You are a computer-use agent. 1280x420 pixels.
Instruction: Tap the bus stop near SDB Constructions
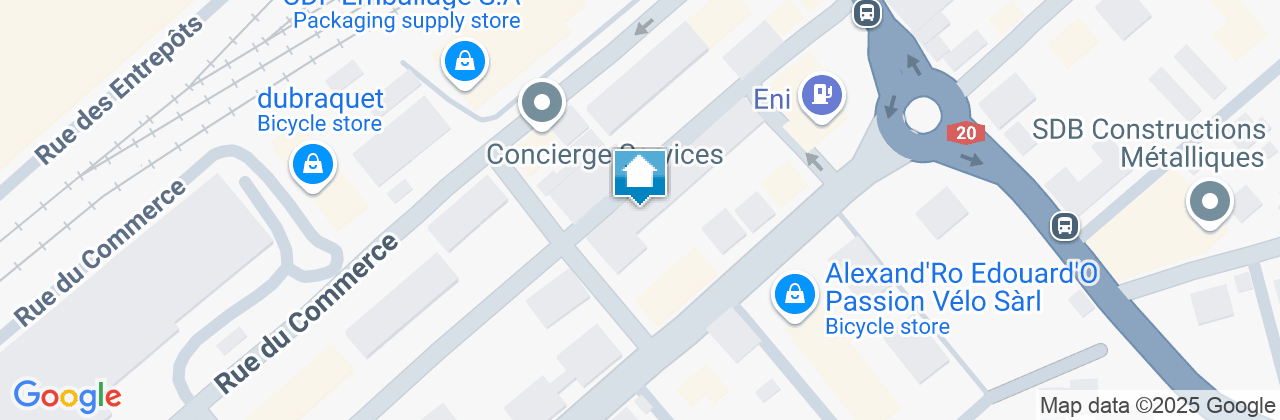click(1065, 226)
